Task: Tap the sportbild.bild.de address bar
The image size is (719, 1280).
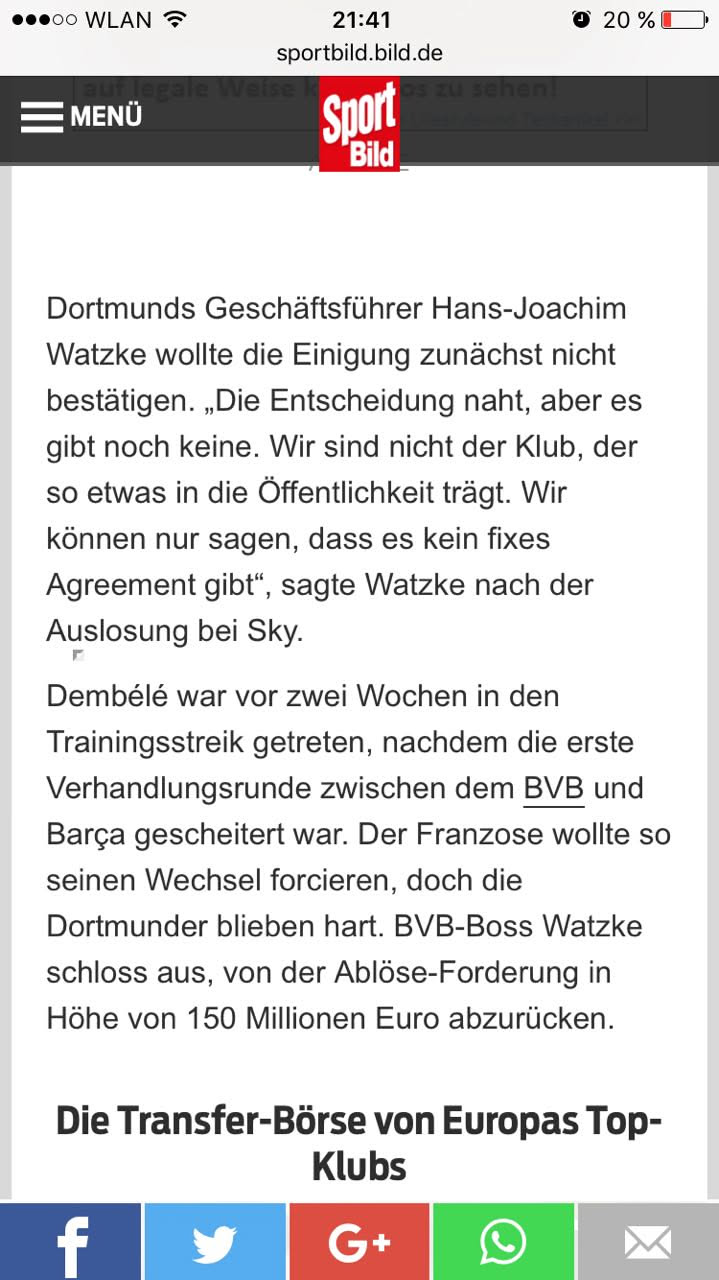Action: click(359, 53)
